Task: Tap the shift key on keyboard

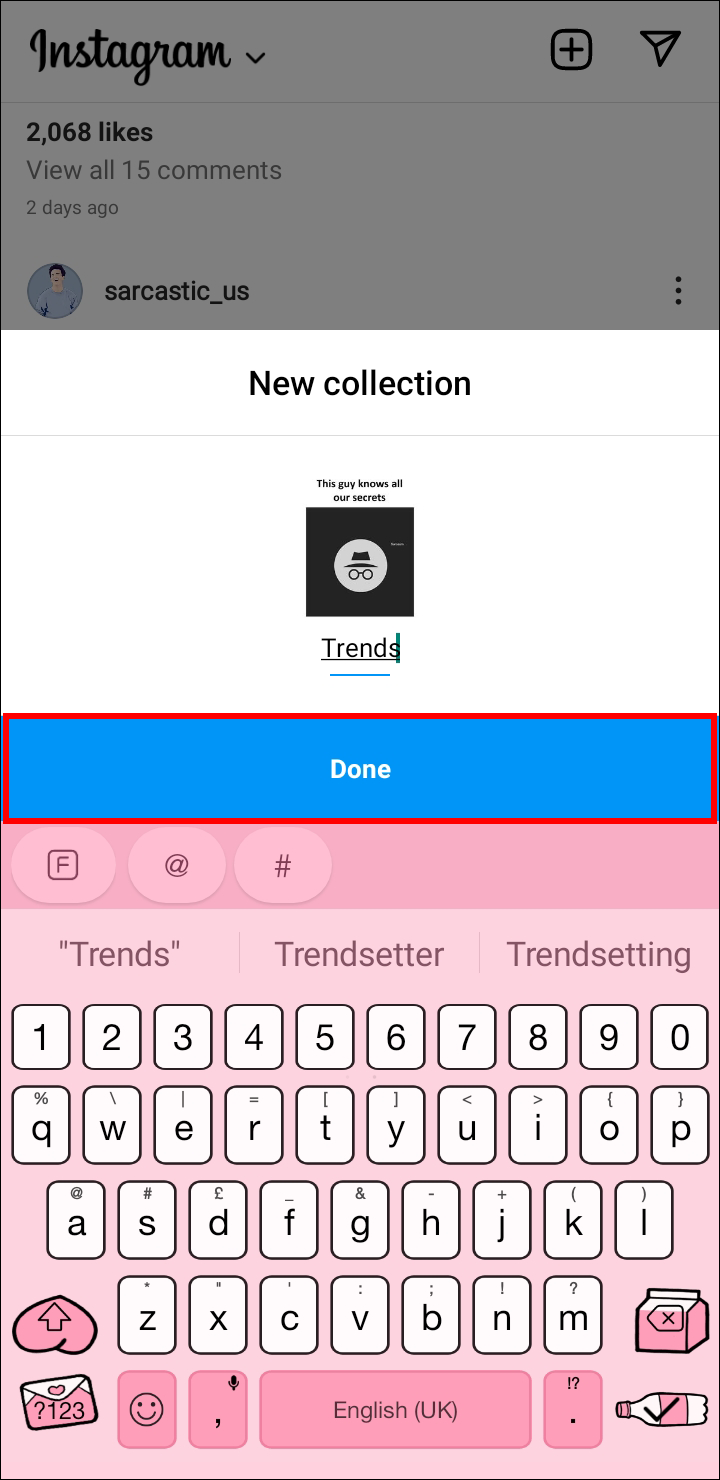Action: coord(55,1320)
